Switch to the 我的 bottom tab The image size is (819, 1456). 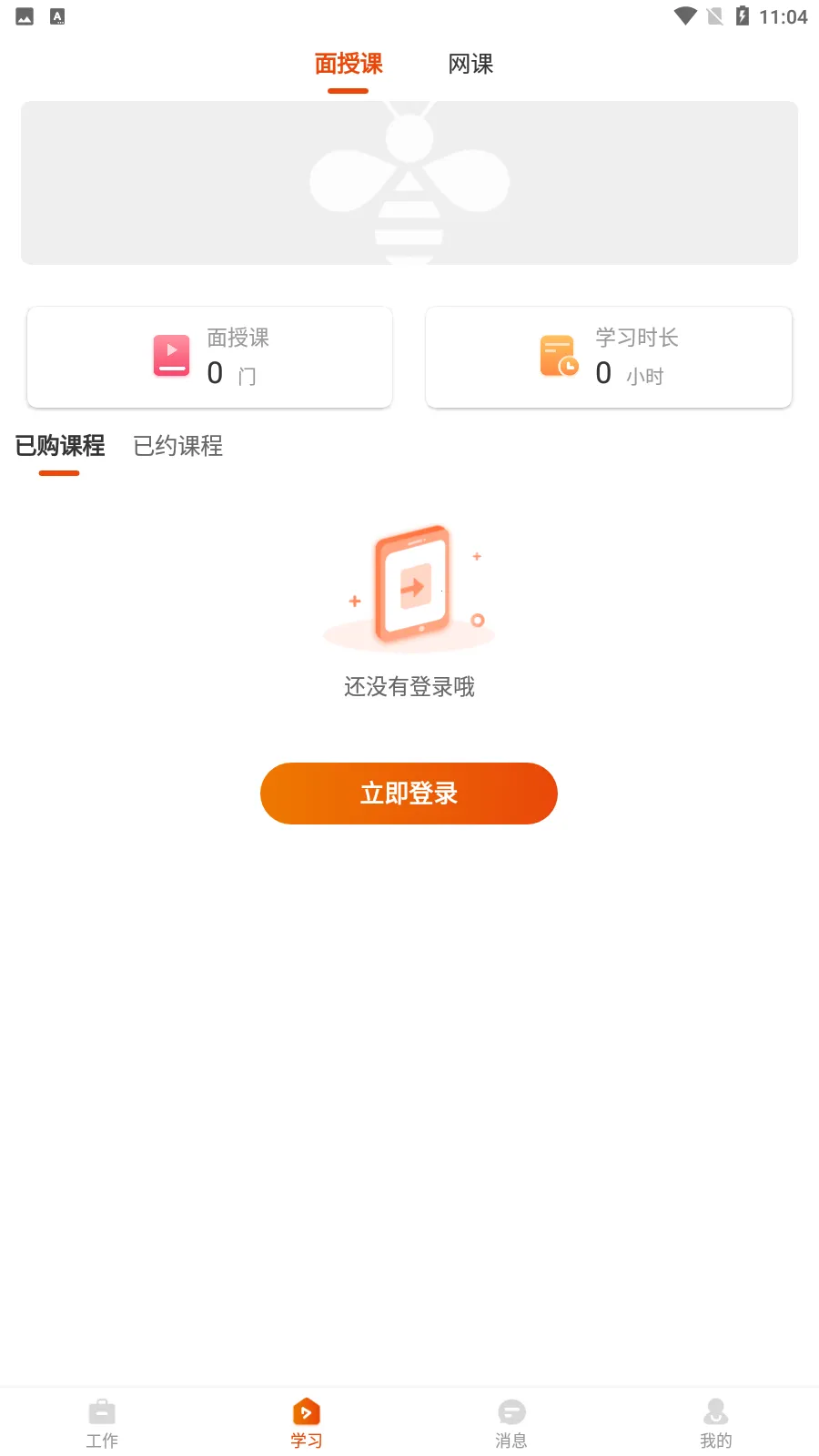716,1423
